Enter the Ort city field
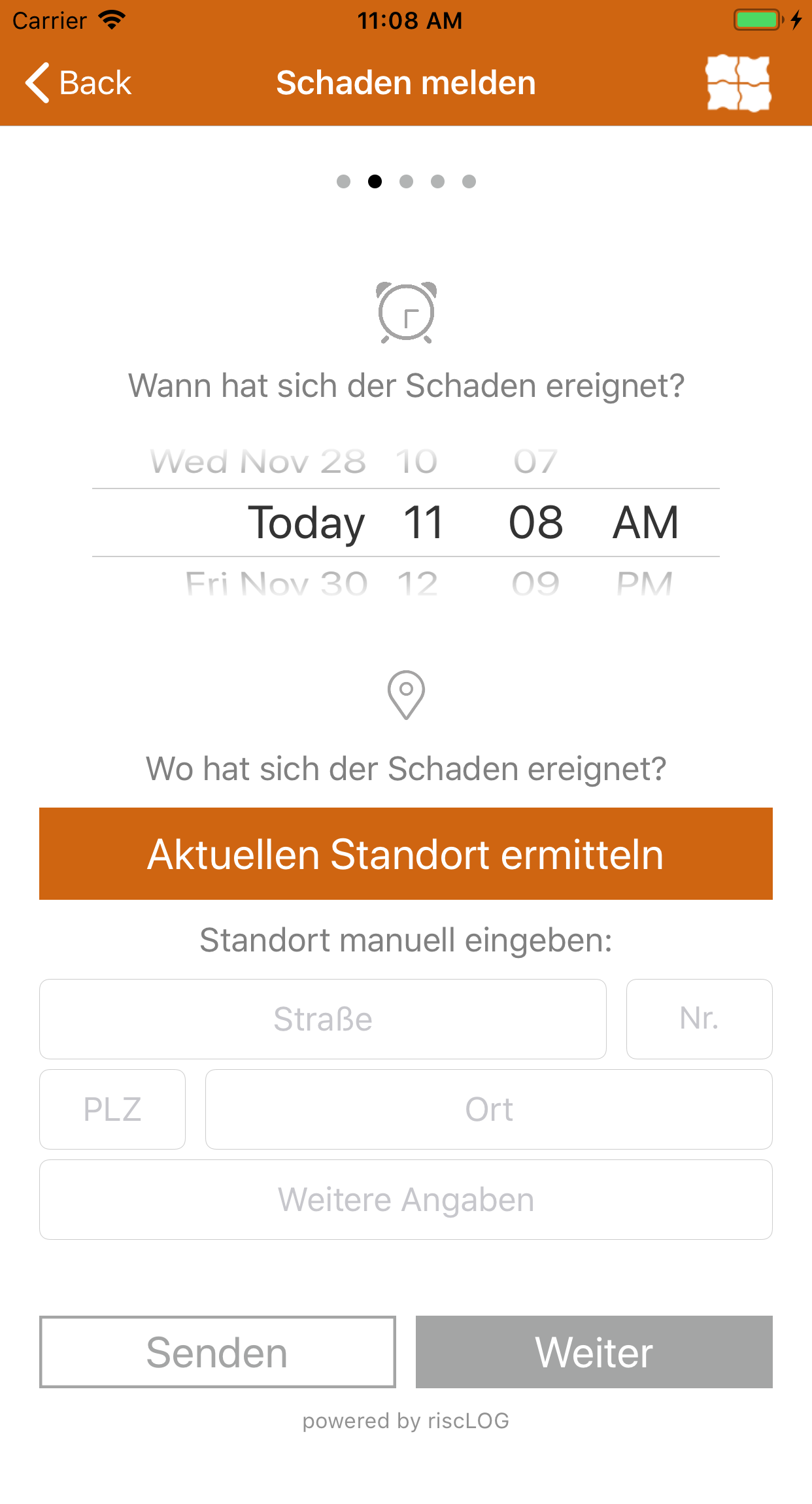Viewport: 812px width, 1504px height. pyautogui.click(x=488, y=1109)
